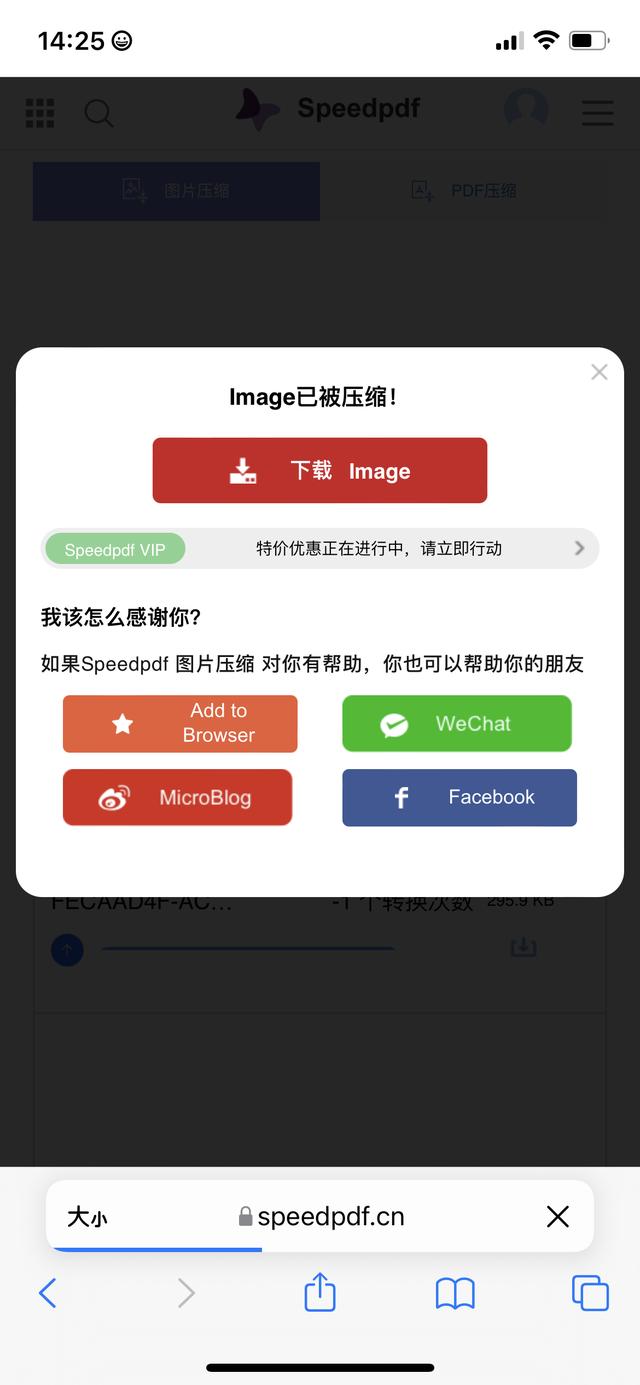Stop loading the speedpdf.cn page
The height and width of the screenshot is (1385, 640).
coord(557,1216)
